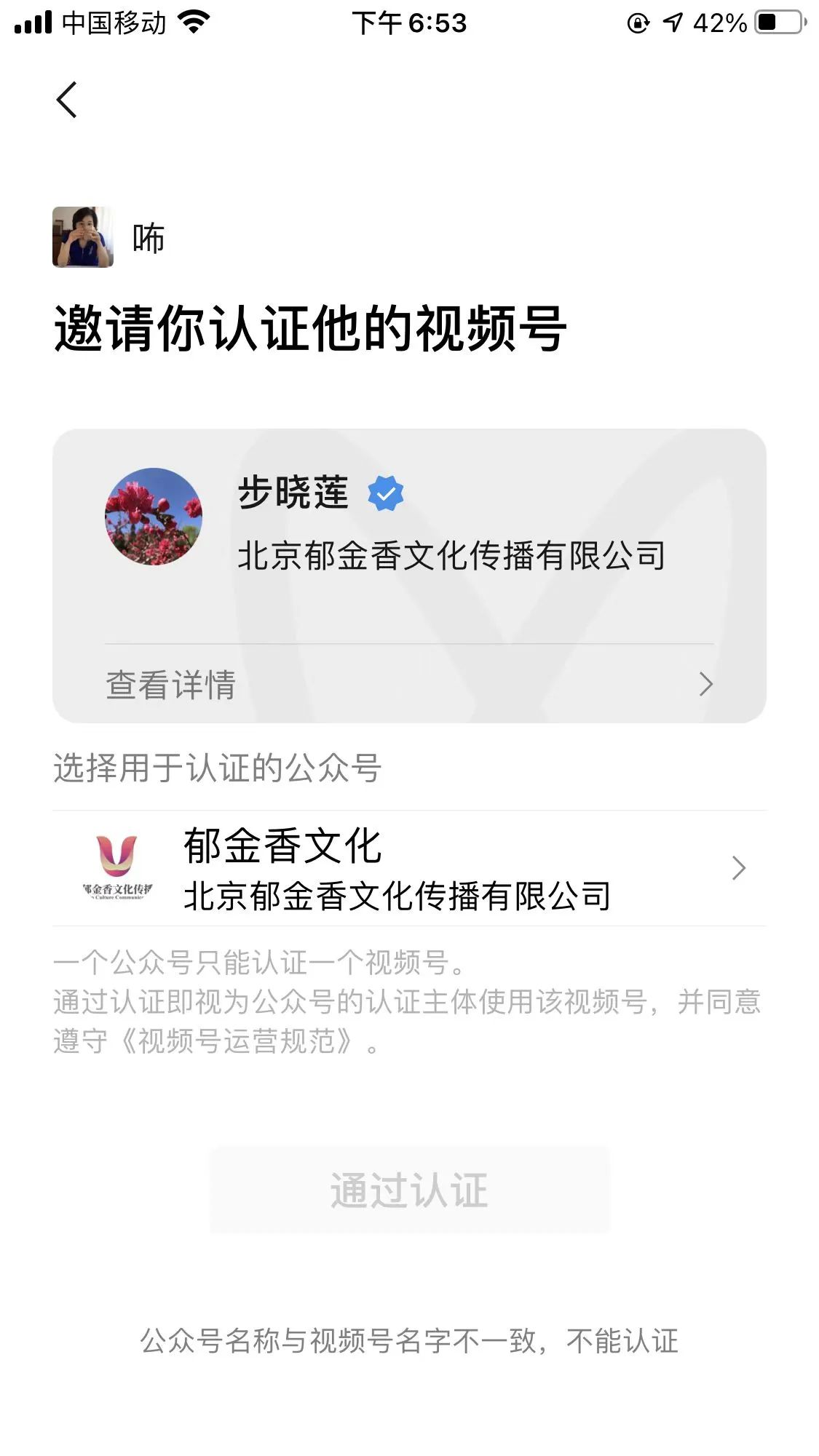Tap the 通过认证 button
Screen dimensions: 819x1456
pos(410,1190)
